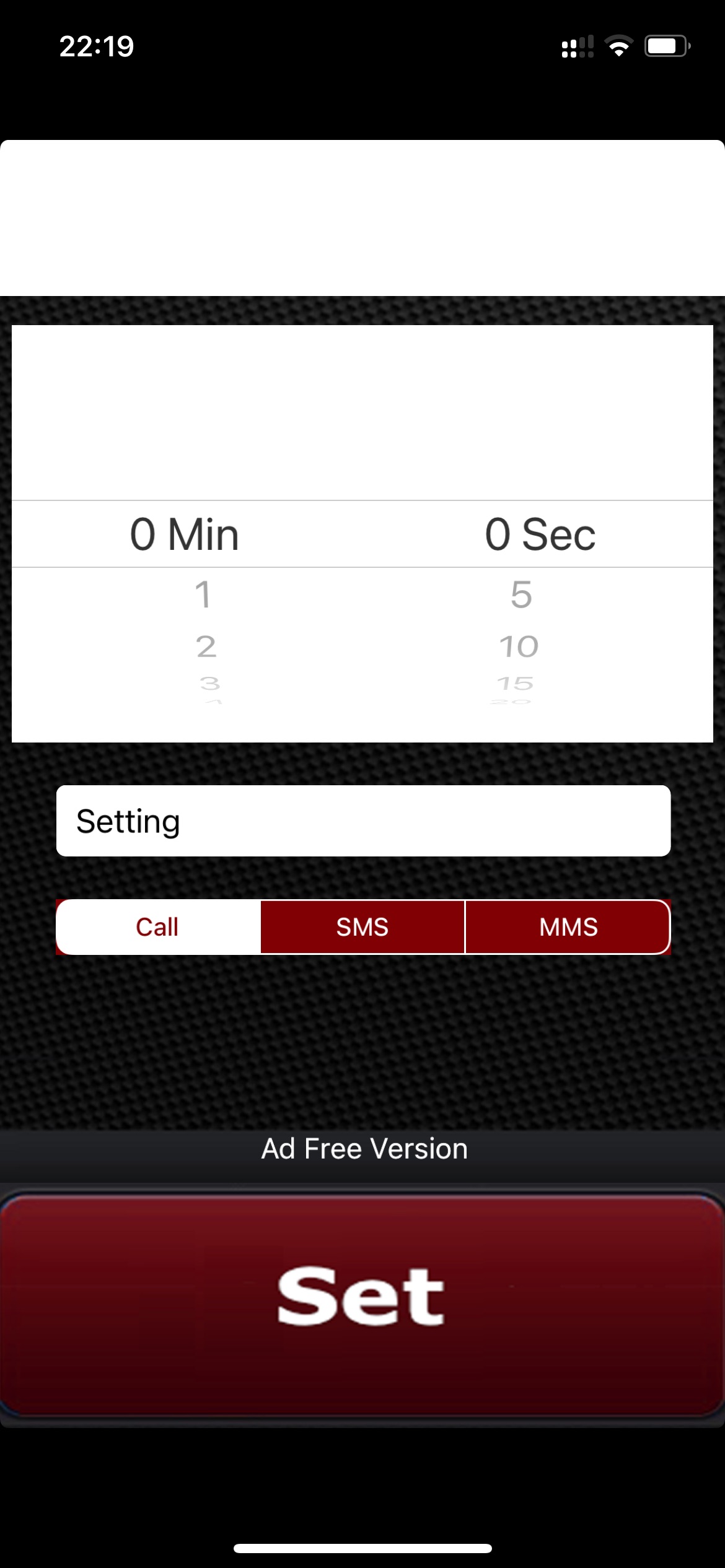
Task: Tap the Setting field
Action: pos(363,821)
